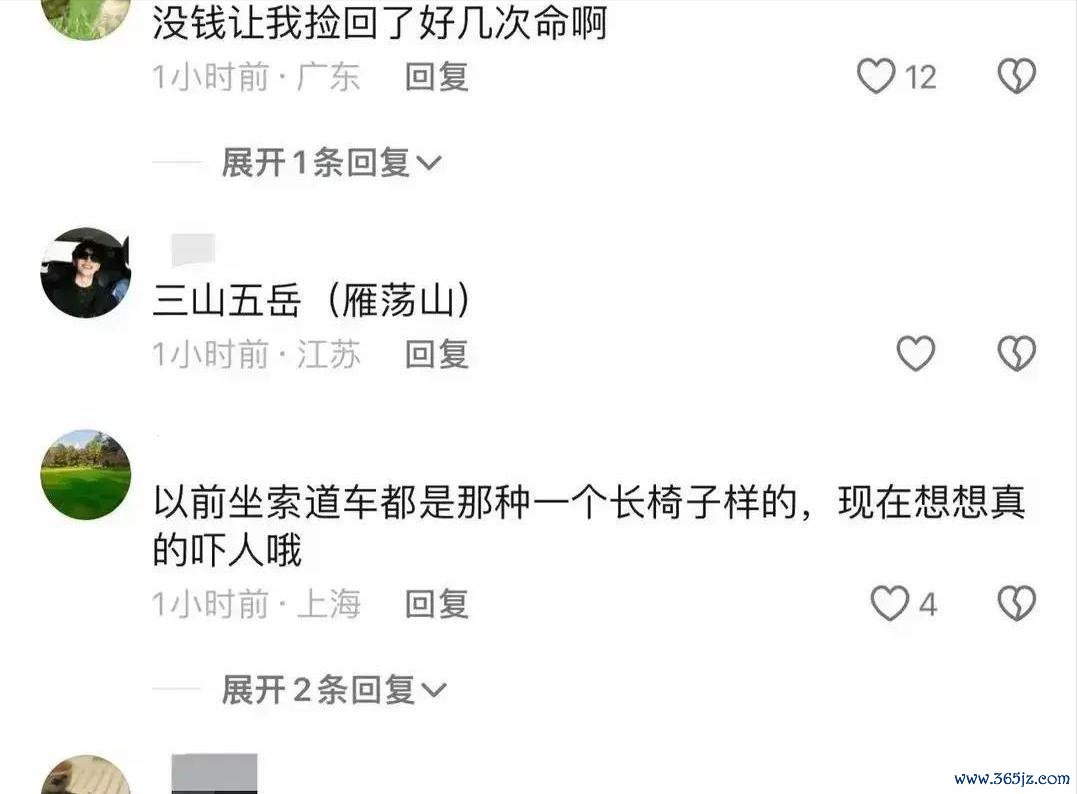
Task: Reply to the comment from 江苏
Action: (x=436, y=354)
